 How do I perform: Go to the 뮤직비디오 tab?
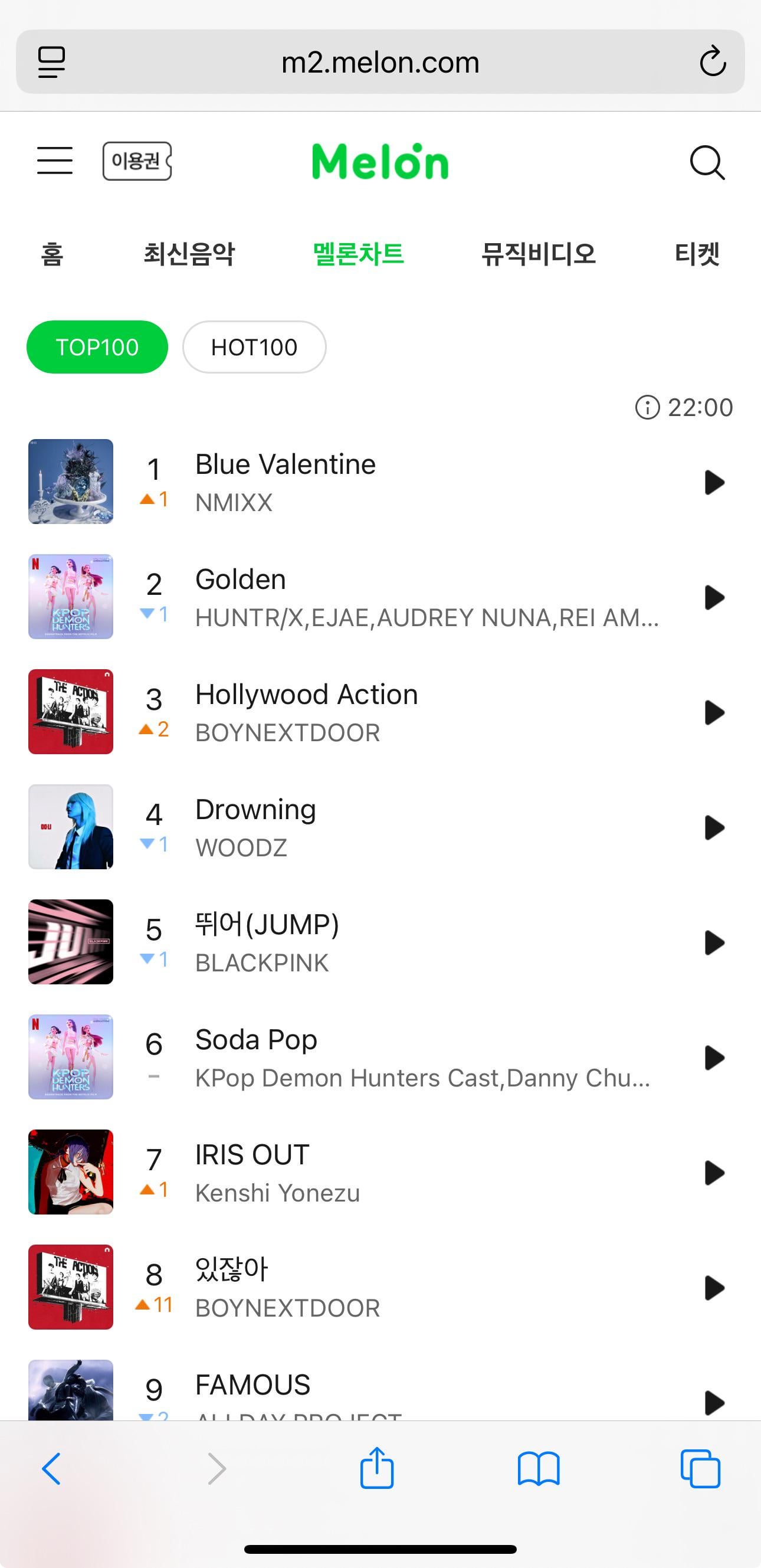(539, 254)
